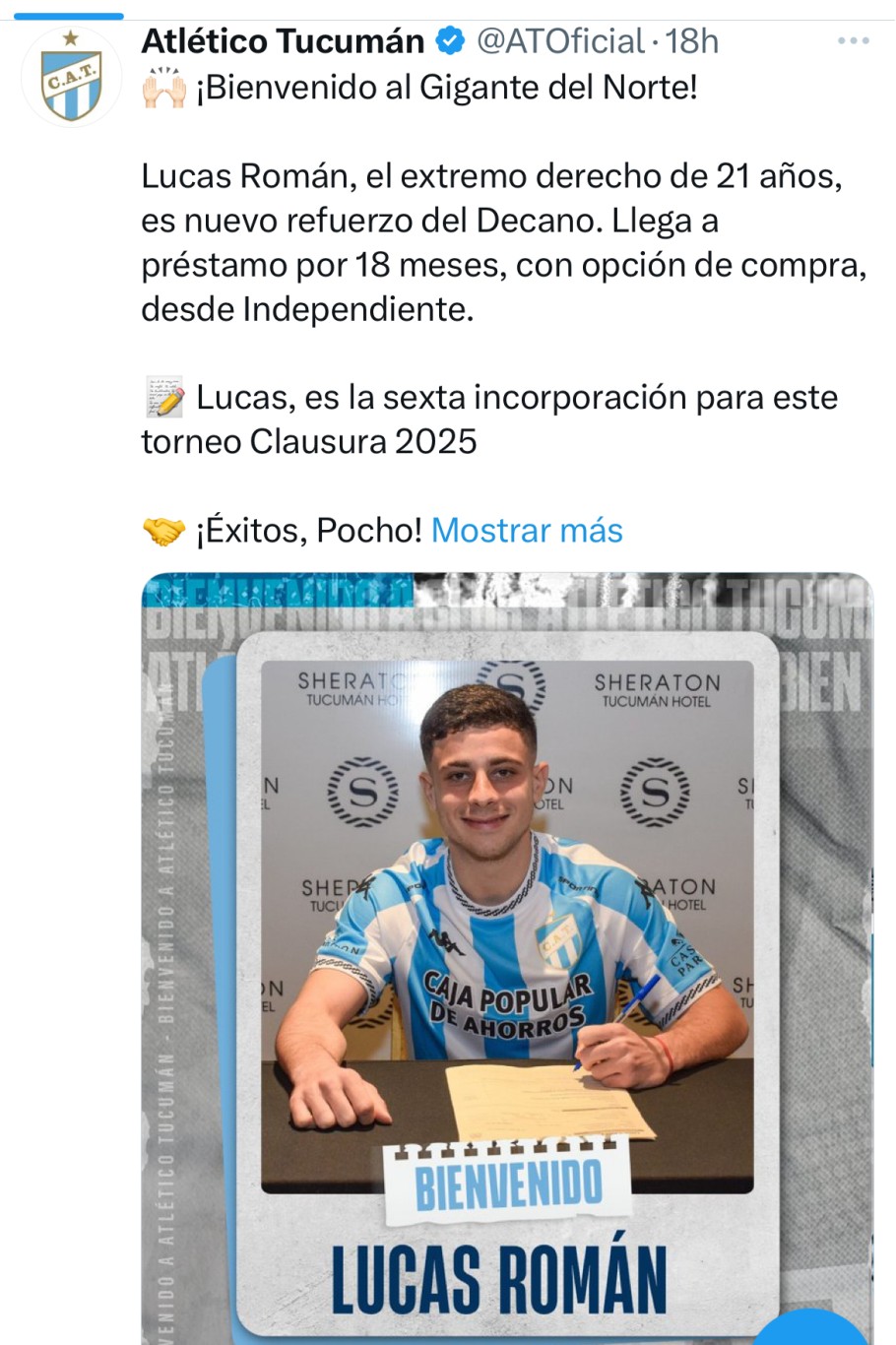Open the tweet's overflow menu
Image resolution: width=896 pixels, height=1345 pixels.
tap(853, 41)
